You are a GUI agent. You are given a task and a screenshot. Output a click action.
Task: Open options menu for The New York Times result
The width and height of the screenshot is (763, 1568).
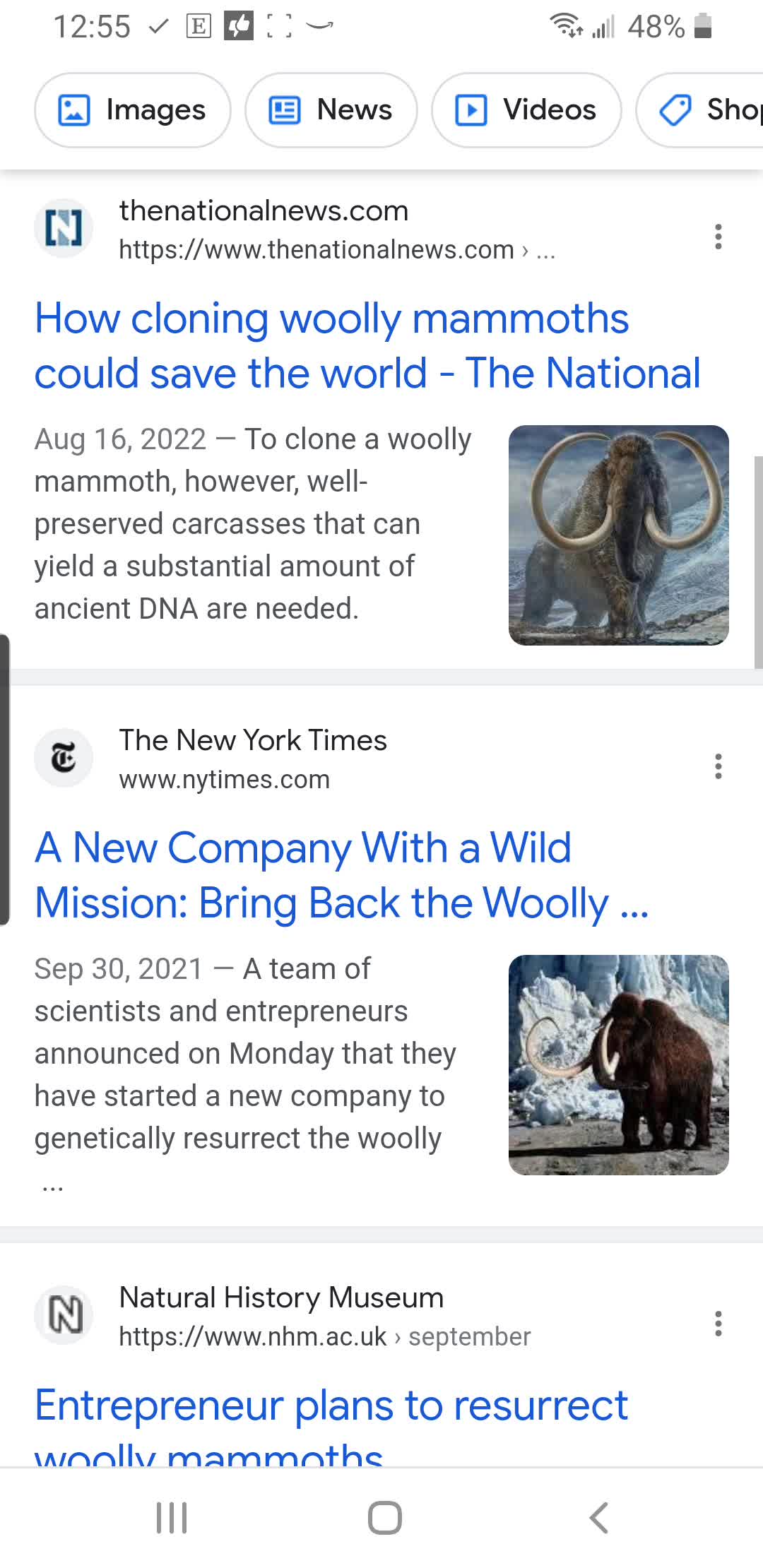718,768
